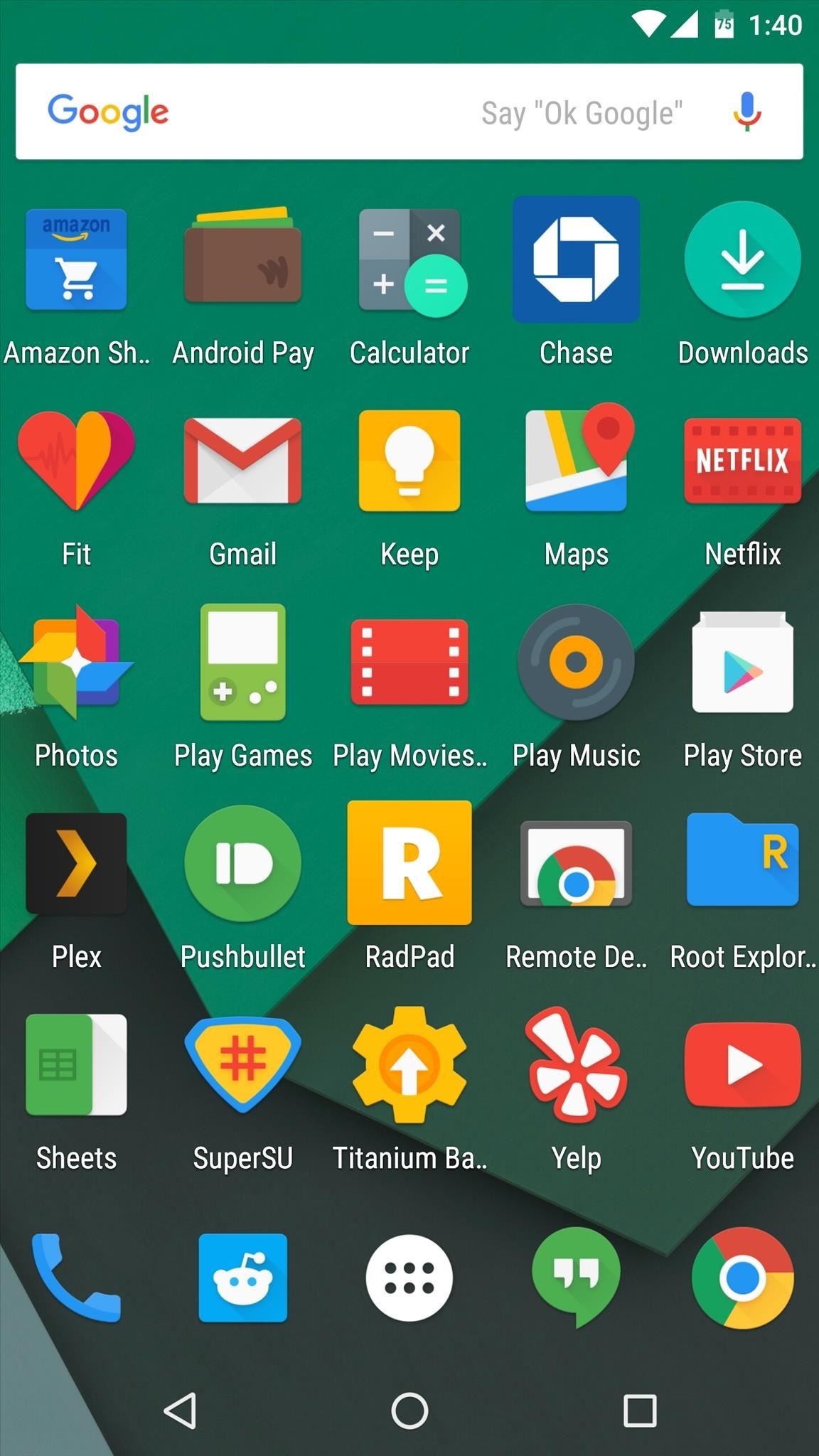819x1456 pixels.
Task: Launch Android Pay
Action: [x=243, y=261]
